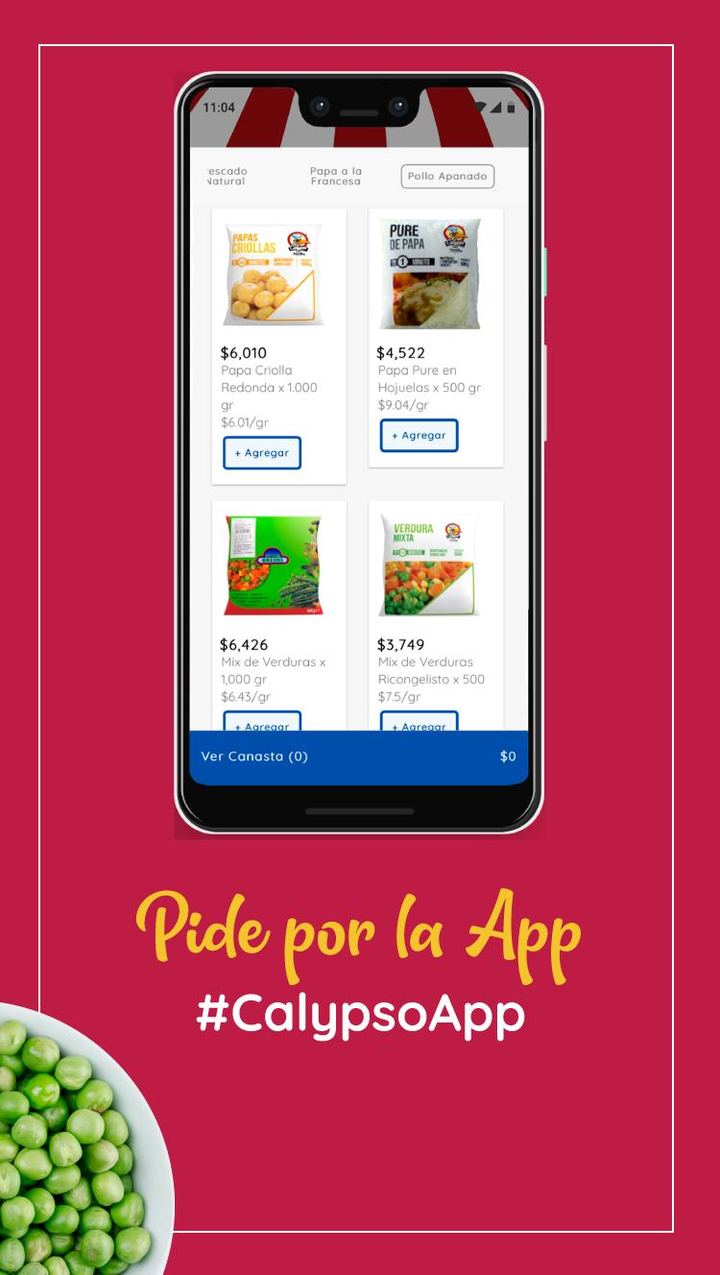Select the Papa a la Francesa category tab
The width and height of the screenshot is (720, 1275).
(x=335, y=176)
